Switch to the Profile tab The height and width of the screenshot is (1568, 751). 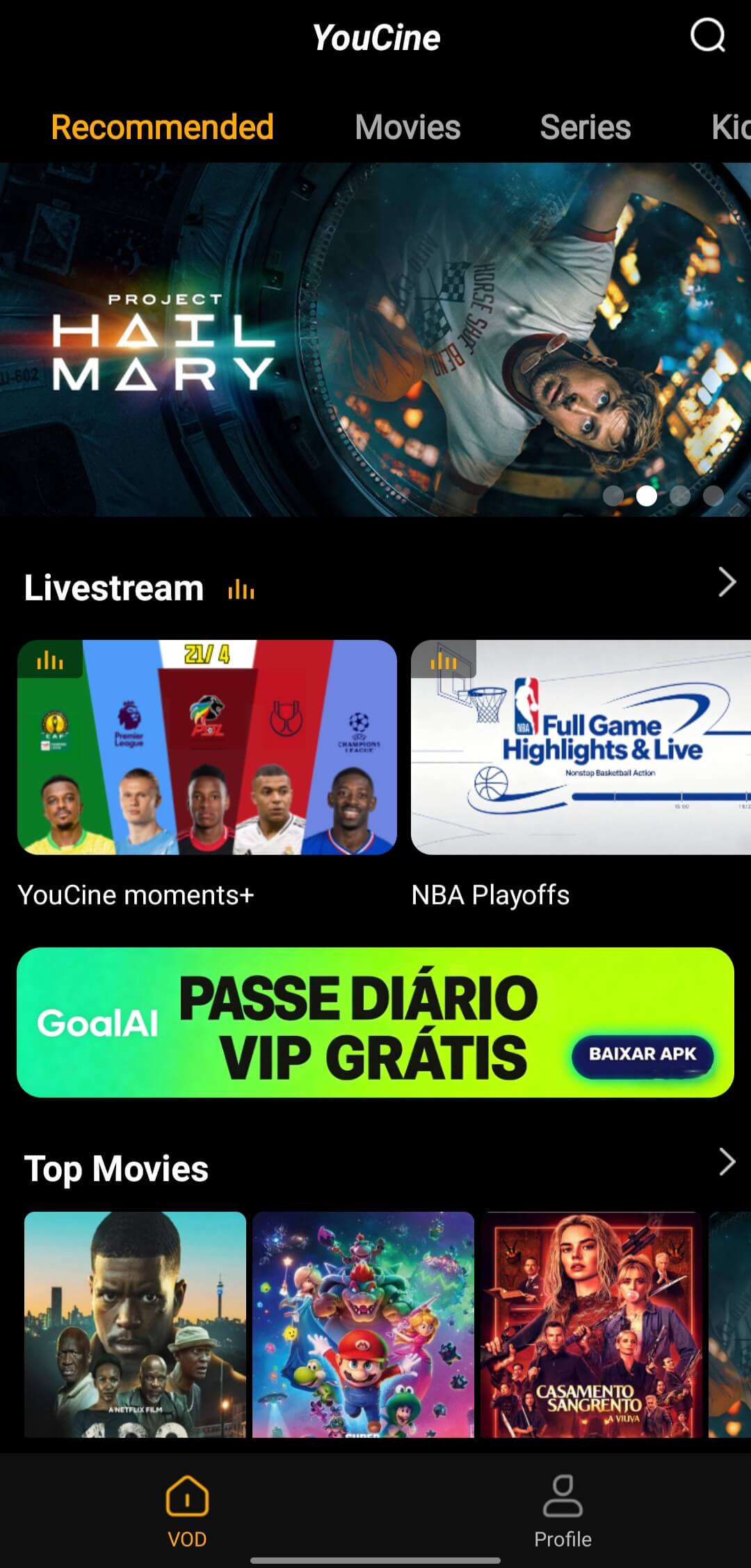pos(563,1511)
